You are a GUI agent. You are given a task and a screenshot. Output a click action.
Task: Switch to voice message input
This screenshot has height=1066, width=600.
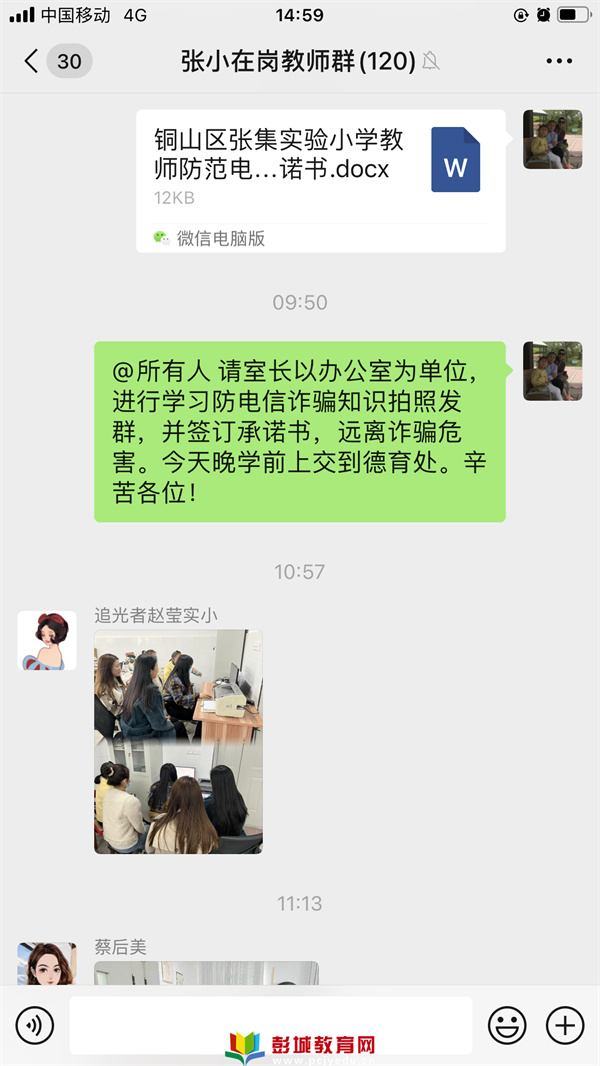(x=35, y=1025)
